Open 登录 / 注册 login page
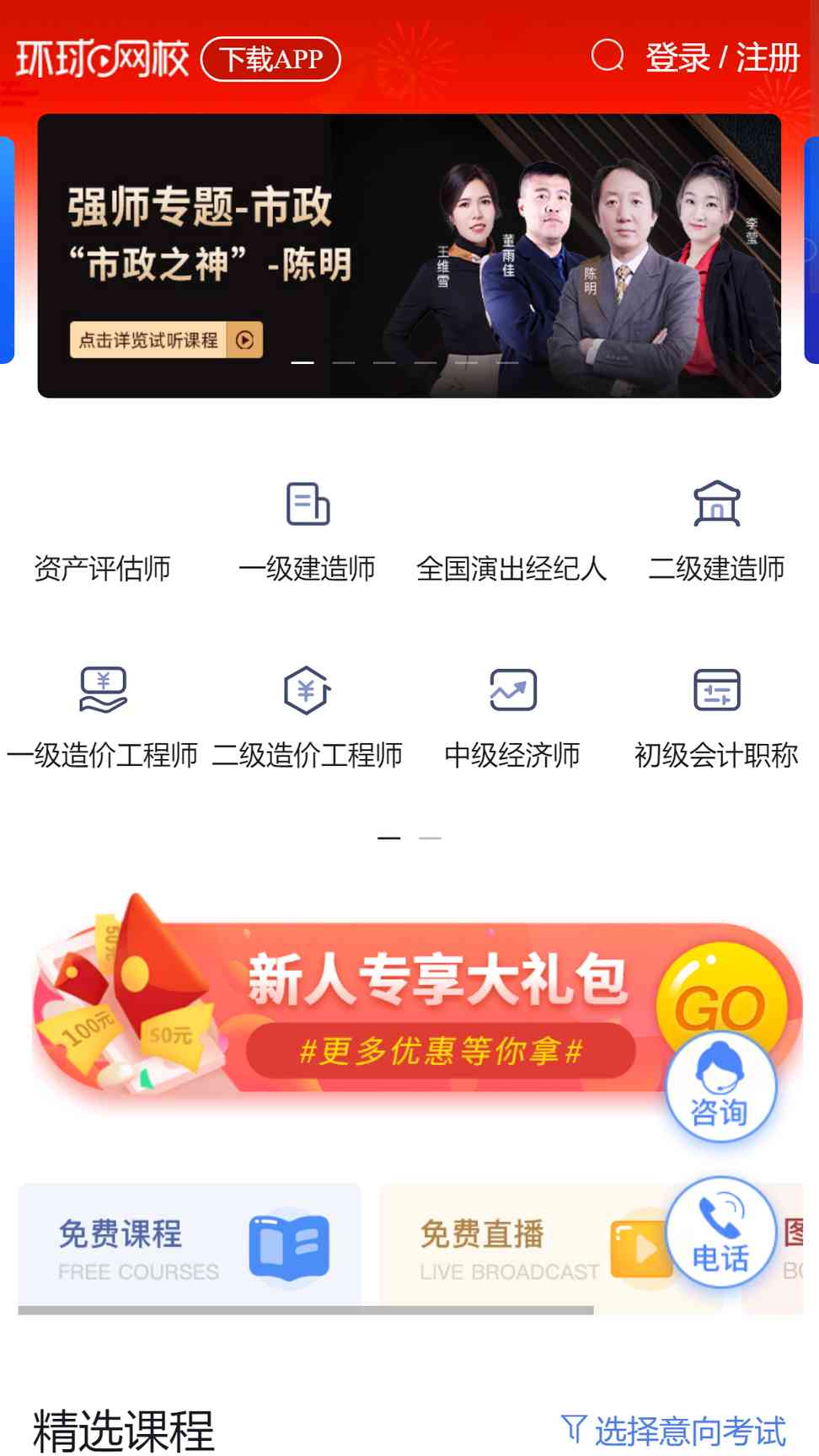 pos(722,58)
